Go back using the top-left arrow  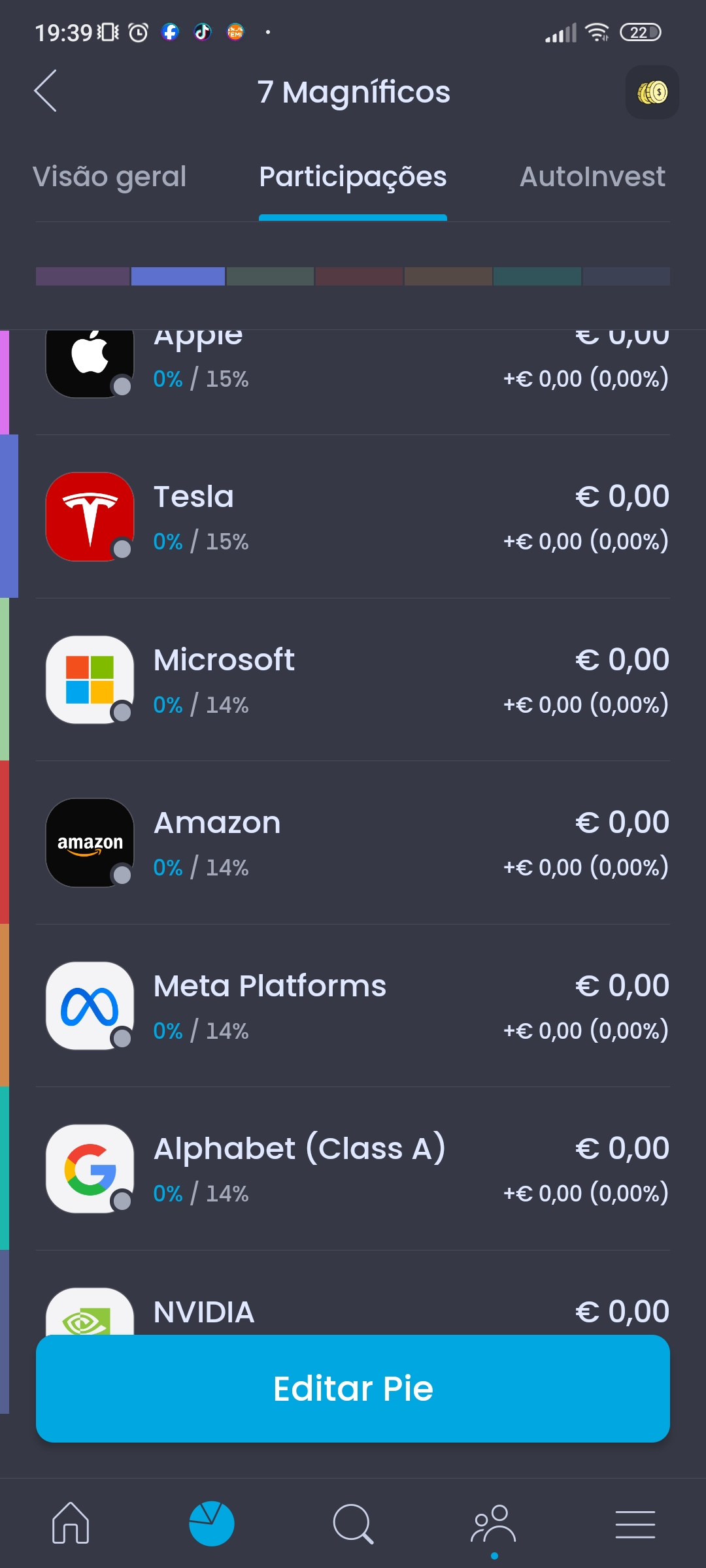(x=46, y=91)
